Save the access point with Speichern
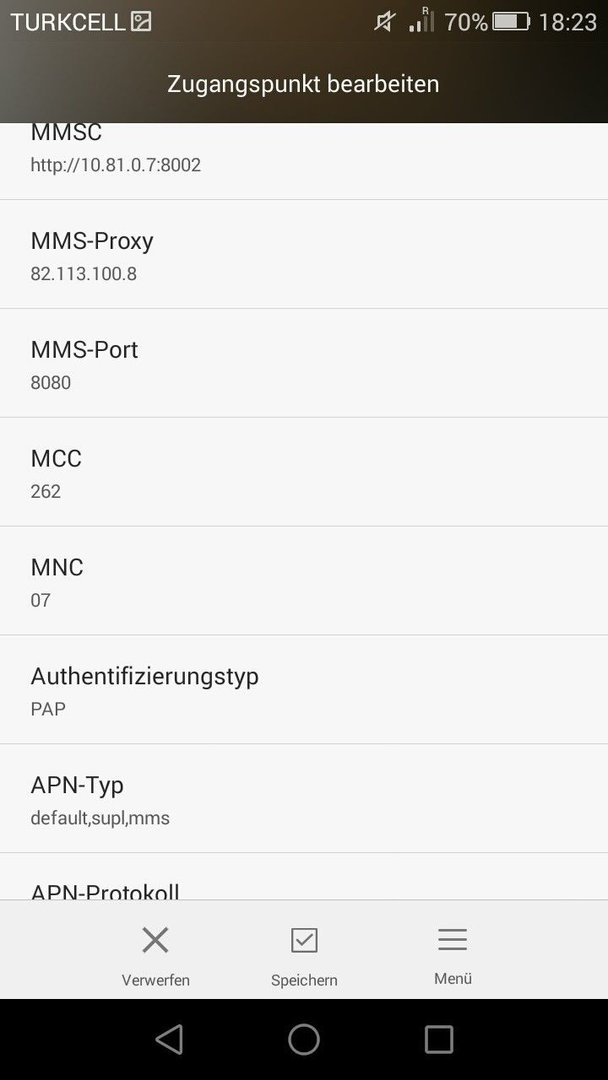 304,956
